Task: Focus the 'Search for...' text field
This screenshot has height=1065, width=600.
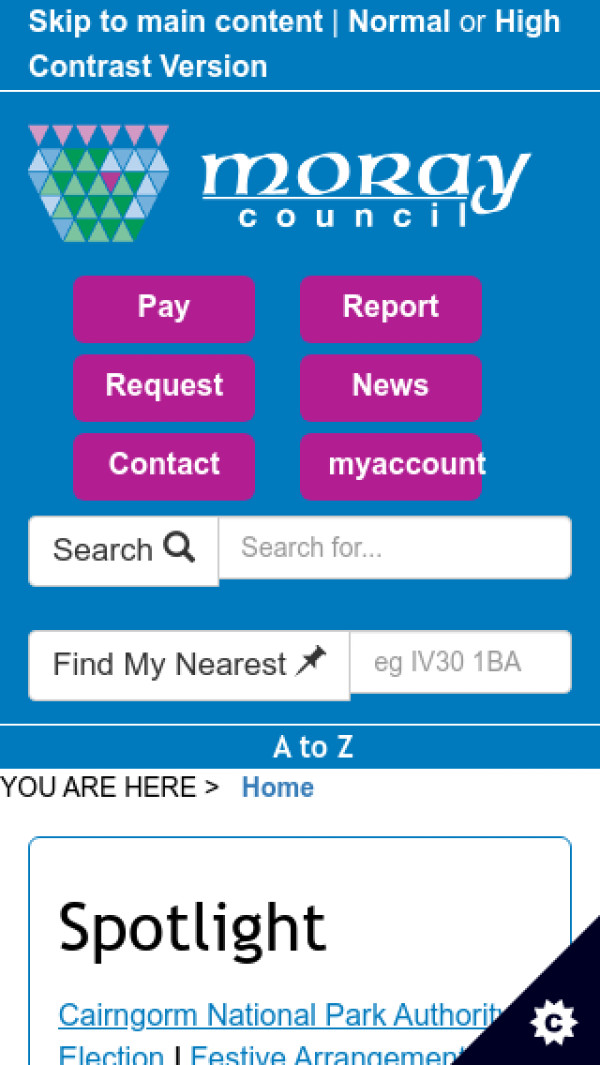Action: click(394, 547)
